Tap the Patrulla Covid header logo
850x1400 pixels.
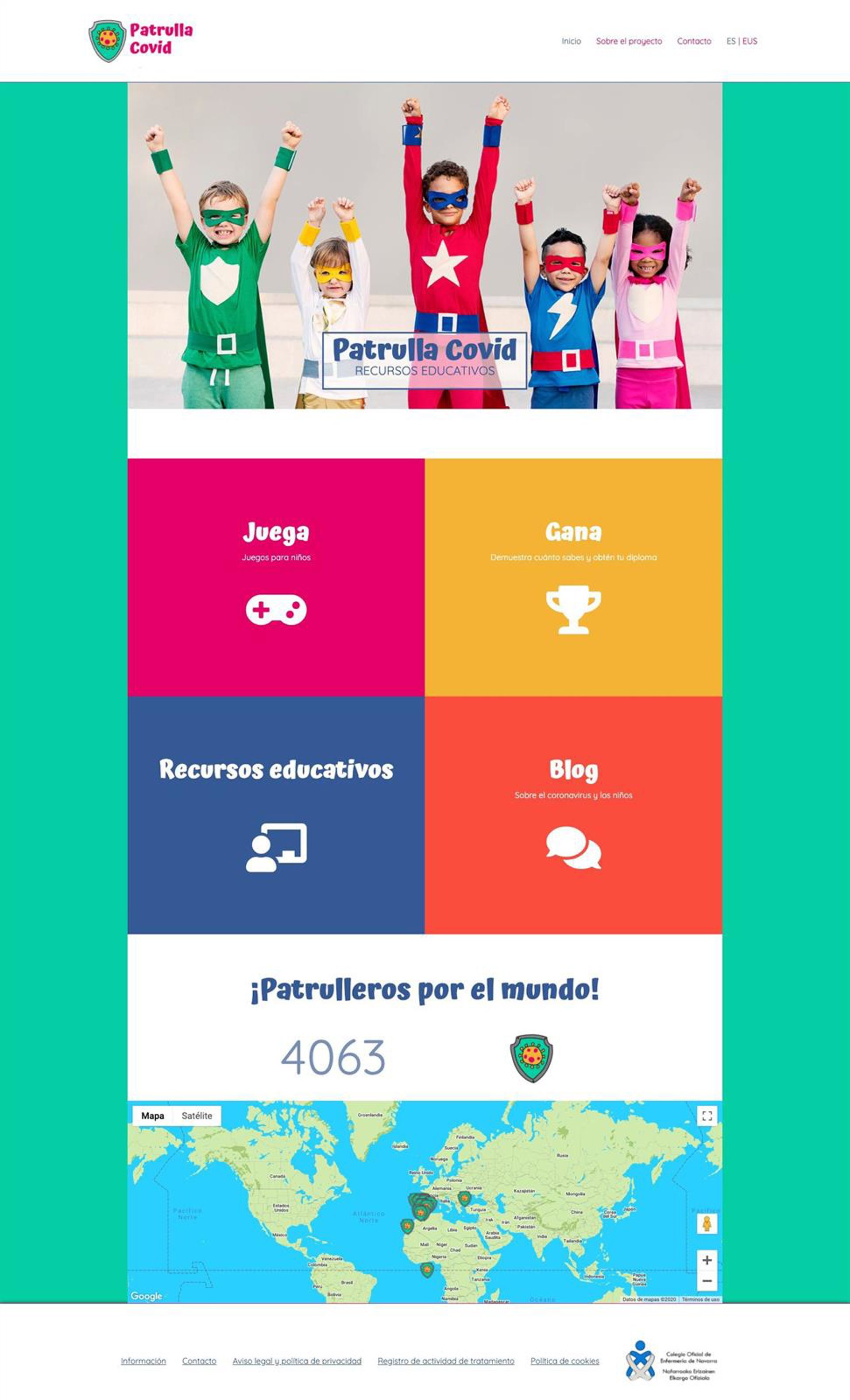(141, 40)
